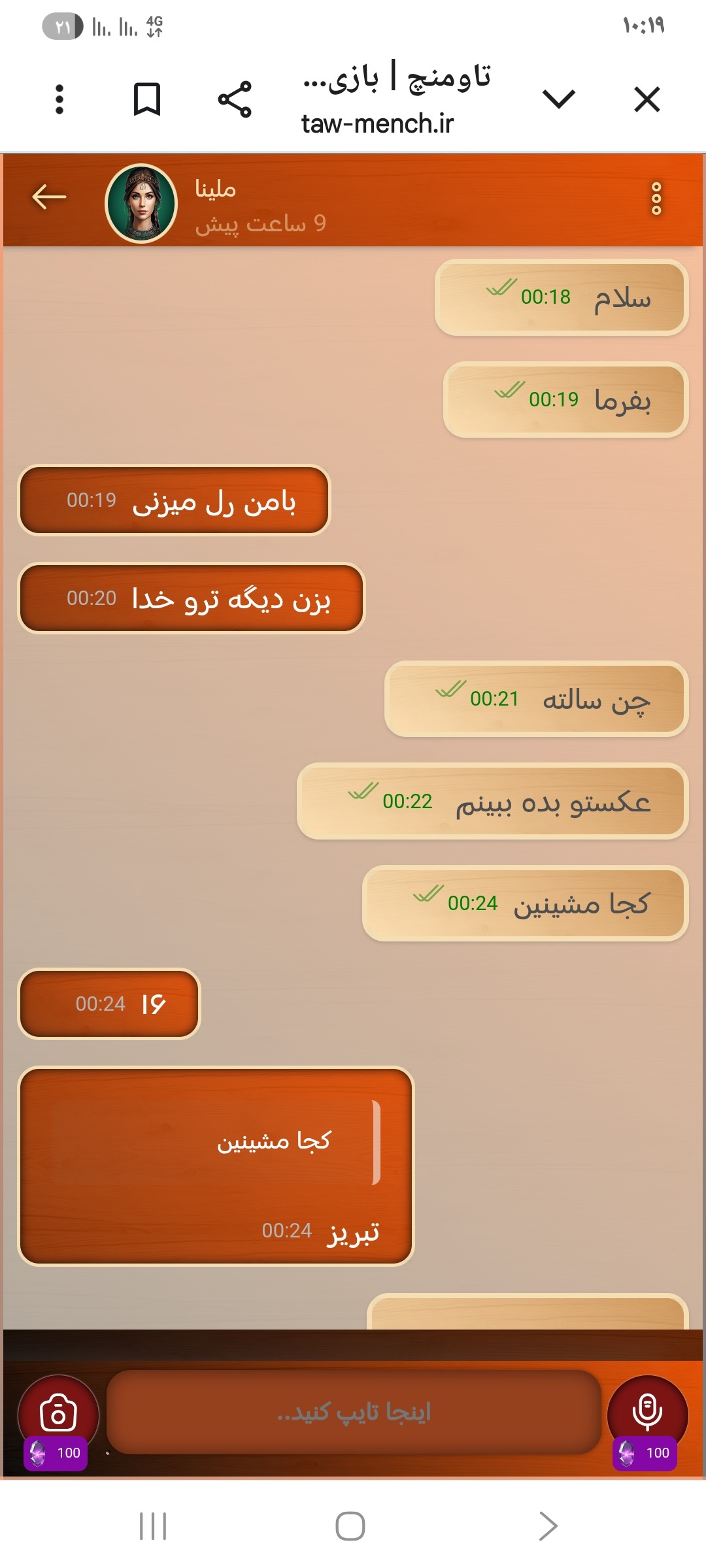Image resolution: width=706 pixels, height=1568 pixels.
Task: Open the chat options menu
Action: point(656,198)
